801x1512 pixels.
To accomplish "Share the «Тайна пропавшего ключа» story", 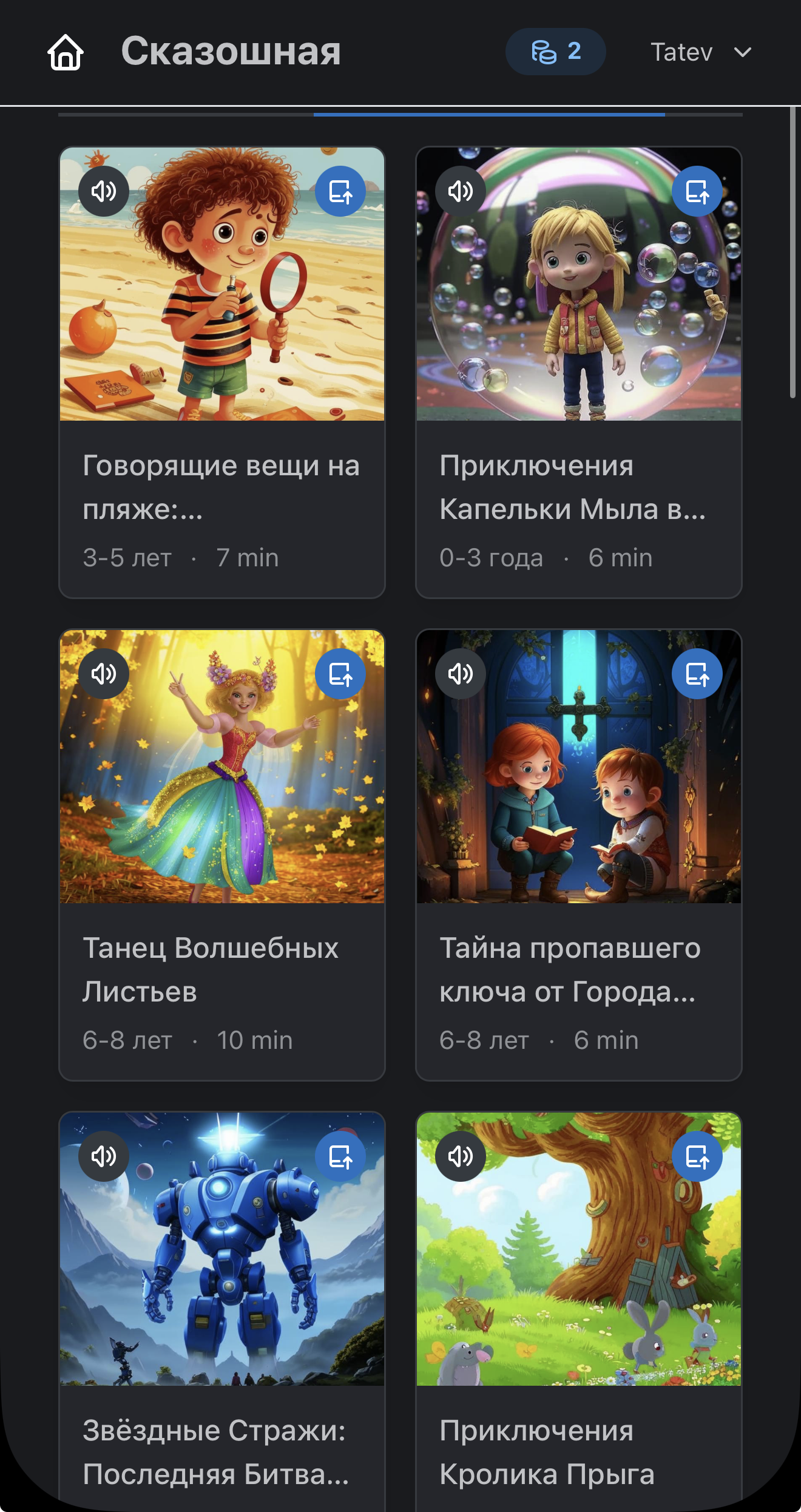I will click(698, 674).
